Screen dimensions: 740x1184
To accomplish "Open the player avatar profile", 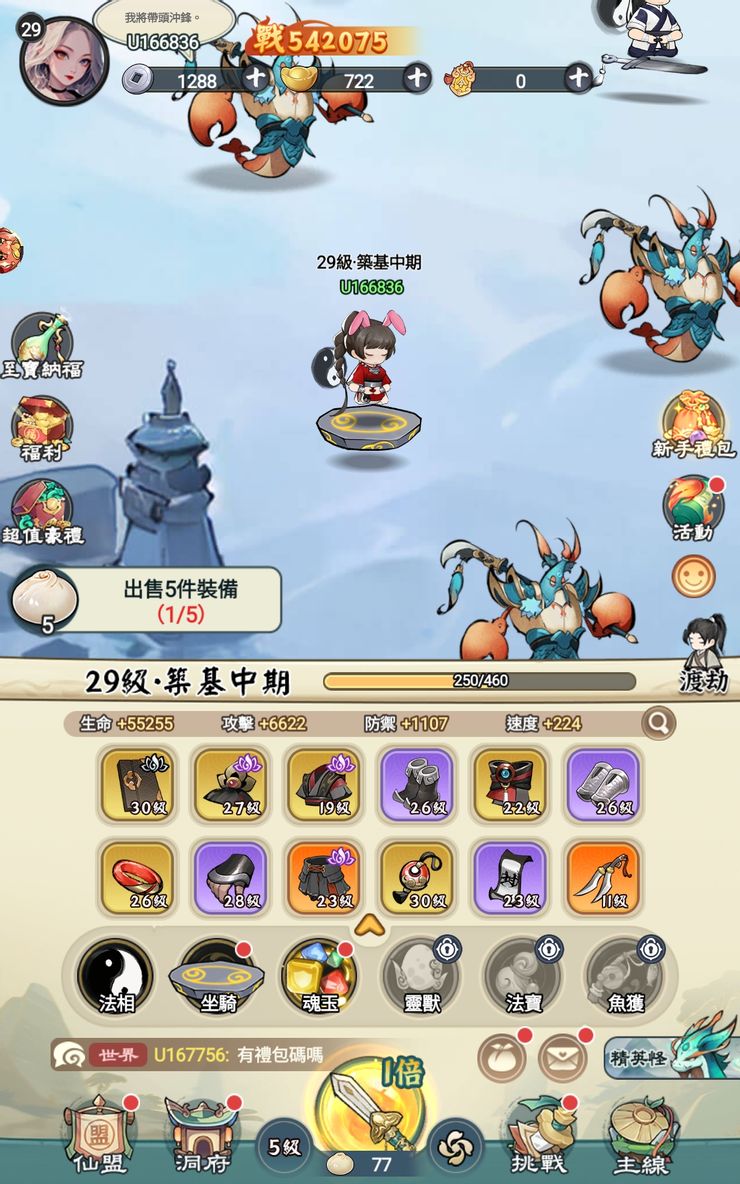I will [65, 59].
